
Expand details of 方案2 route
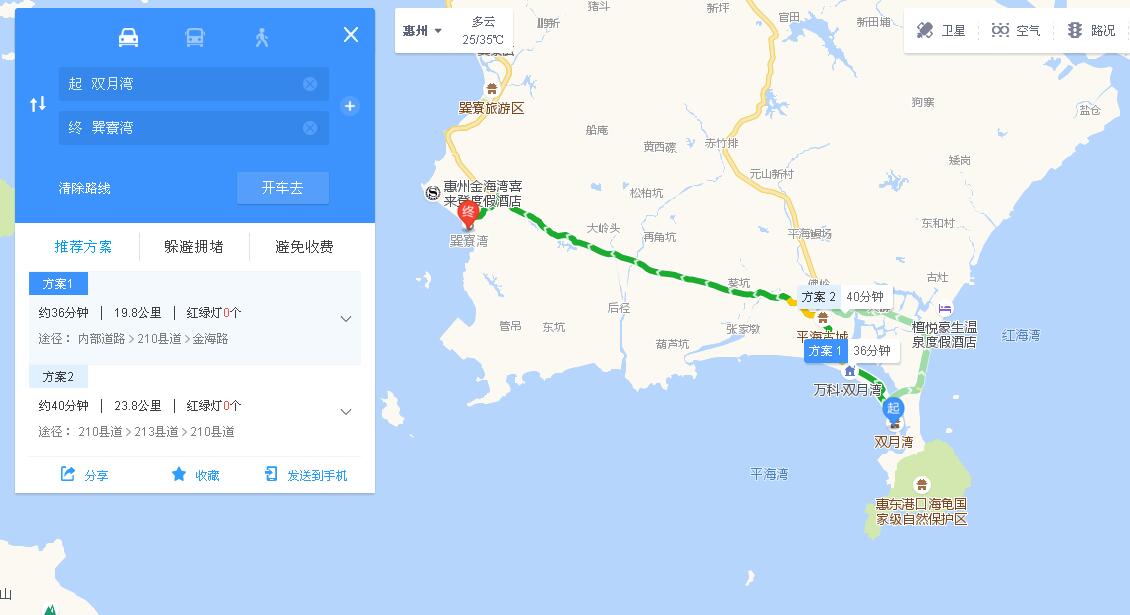(346, 412)
